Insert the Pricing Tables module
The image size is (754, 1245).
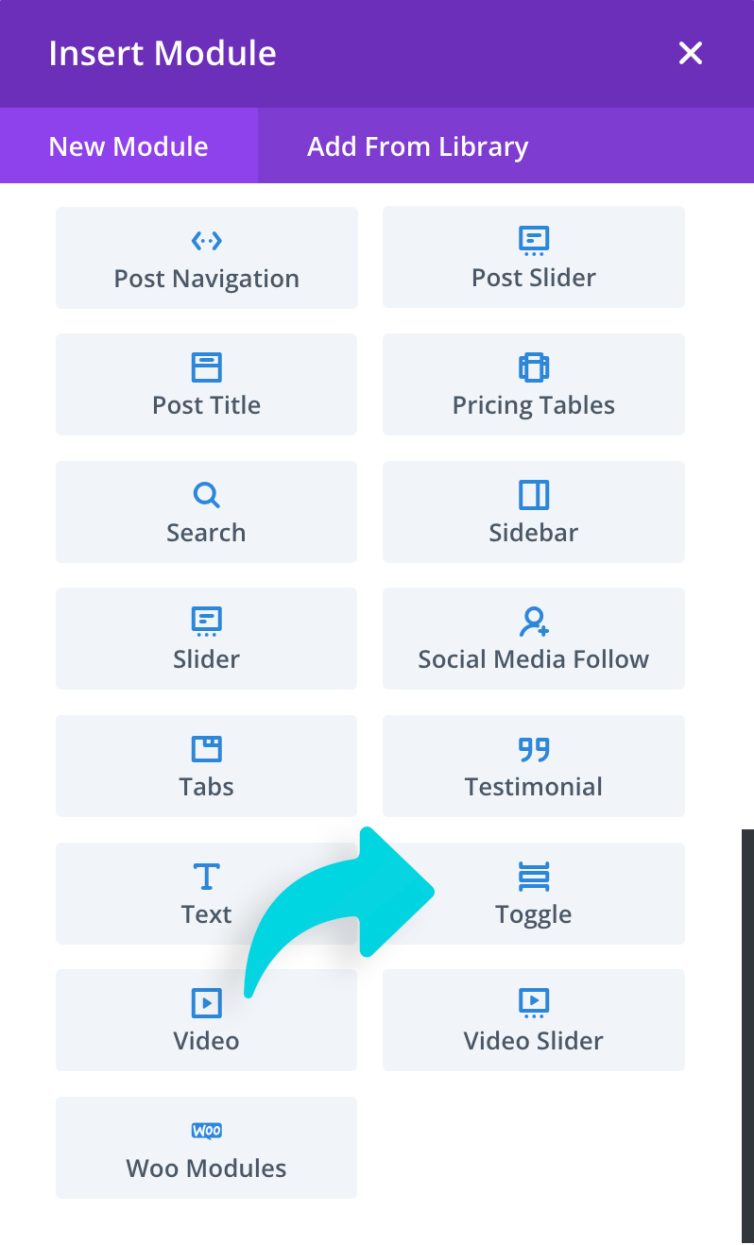click(533, 384)
